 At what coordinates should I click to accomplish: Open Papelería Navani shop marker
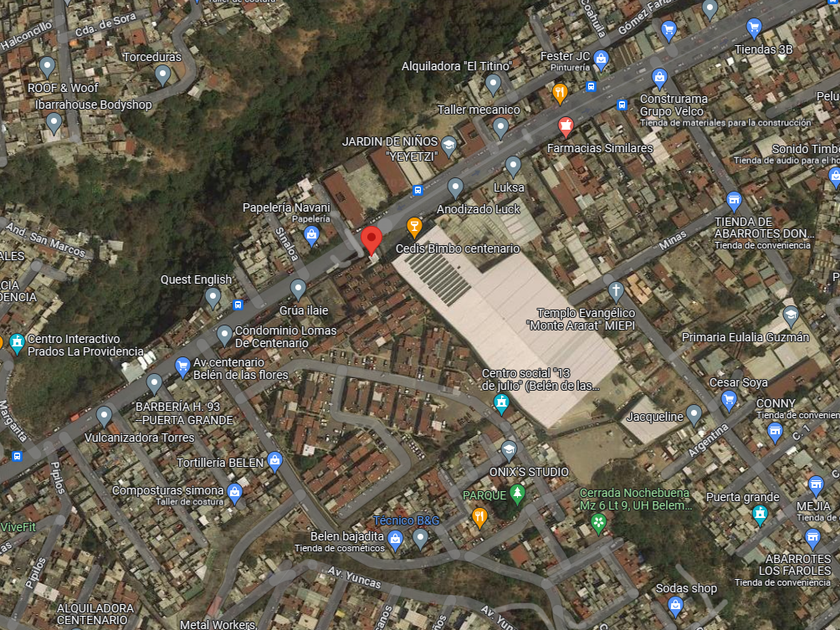(x=311, y=236)
